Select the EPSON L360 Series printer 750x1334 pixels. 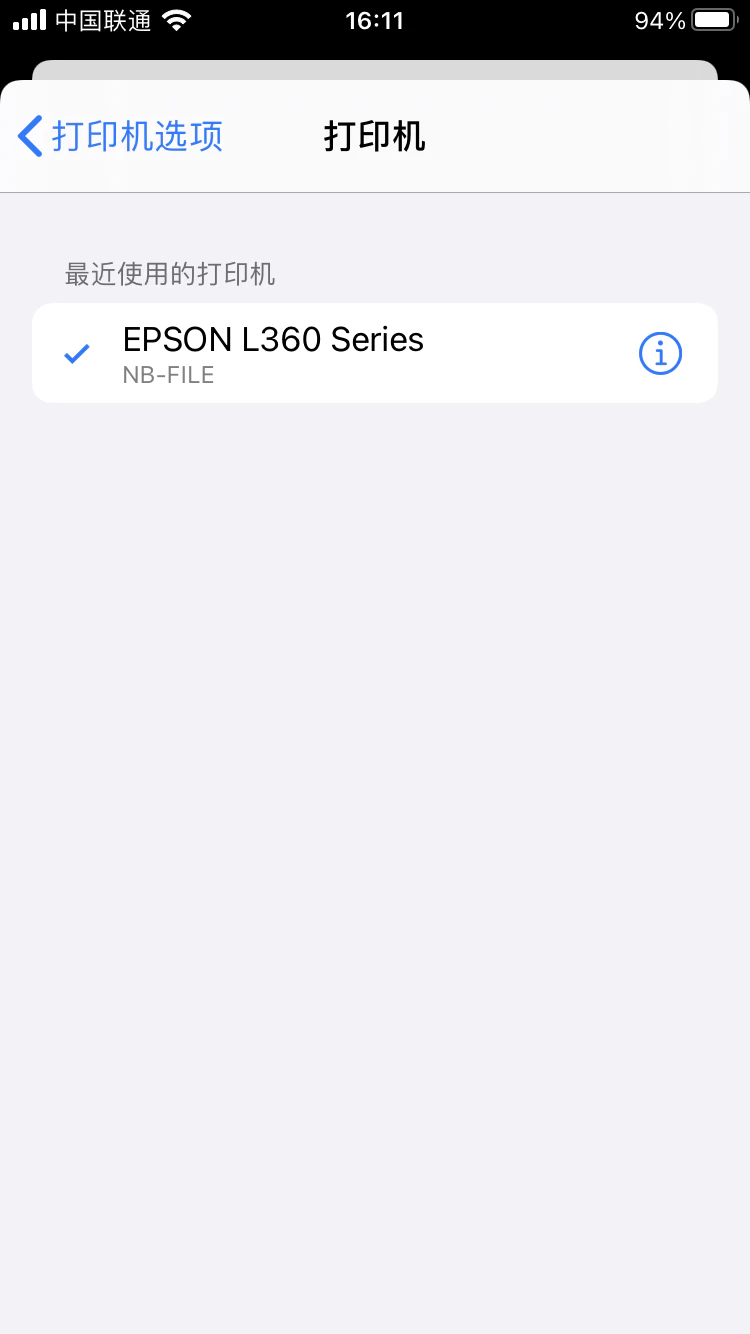(x=300, y=352)
